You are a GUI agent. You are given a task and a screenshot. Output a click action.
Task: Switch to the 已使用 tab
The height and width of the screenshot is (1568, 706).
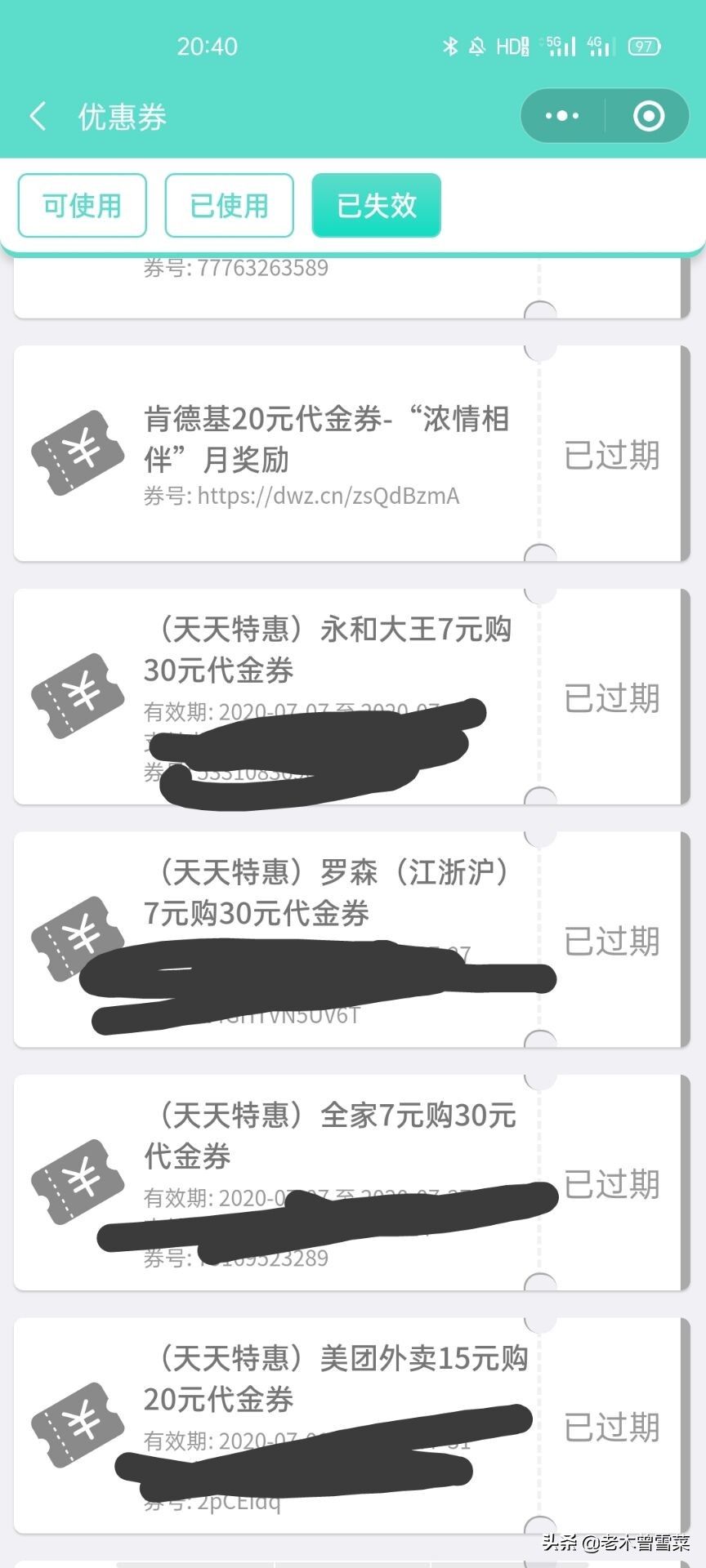[x=229, y=206]
